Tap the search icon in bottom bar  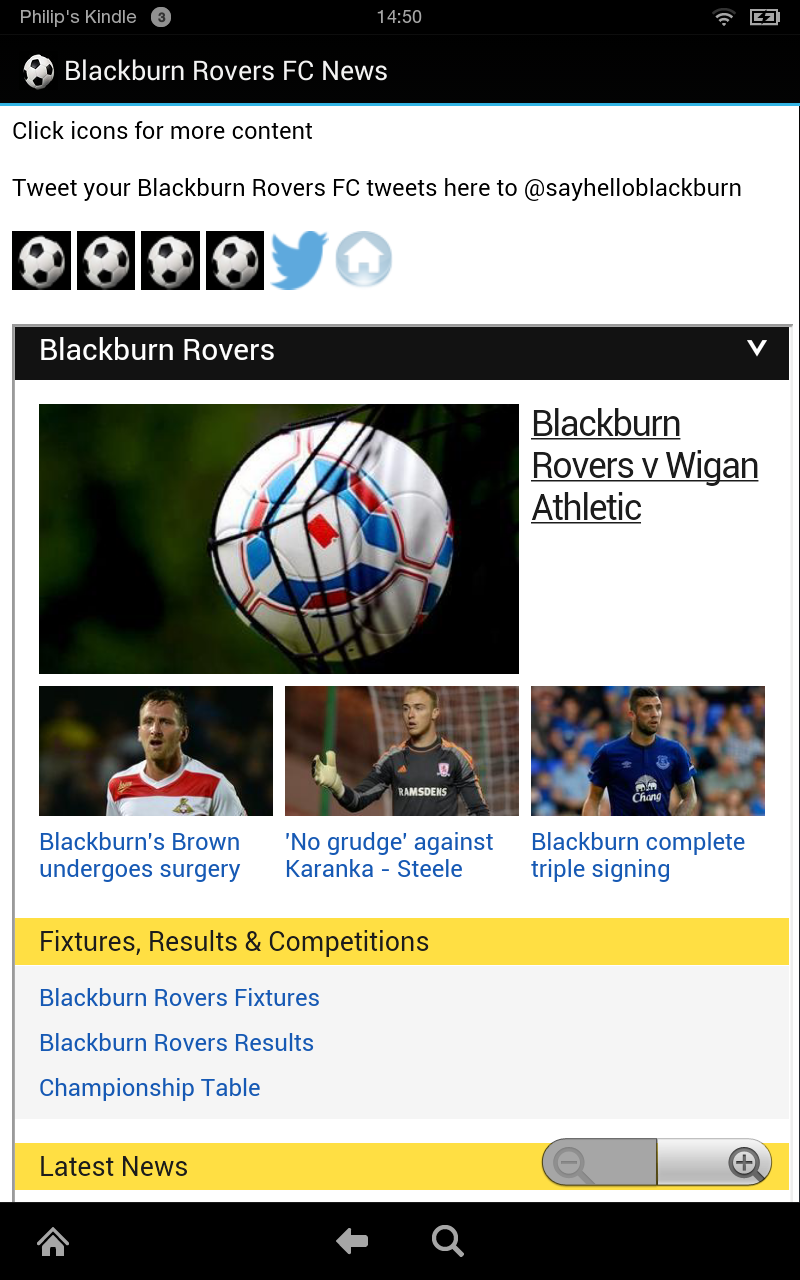[x=447, y=1242]
